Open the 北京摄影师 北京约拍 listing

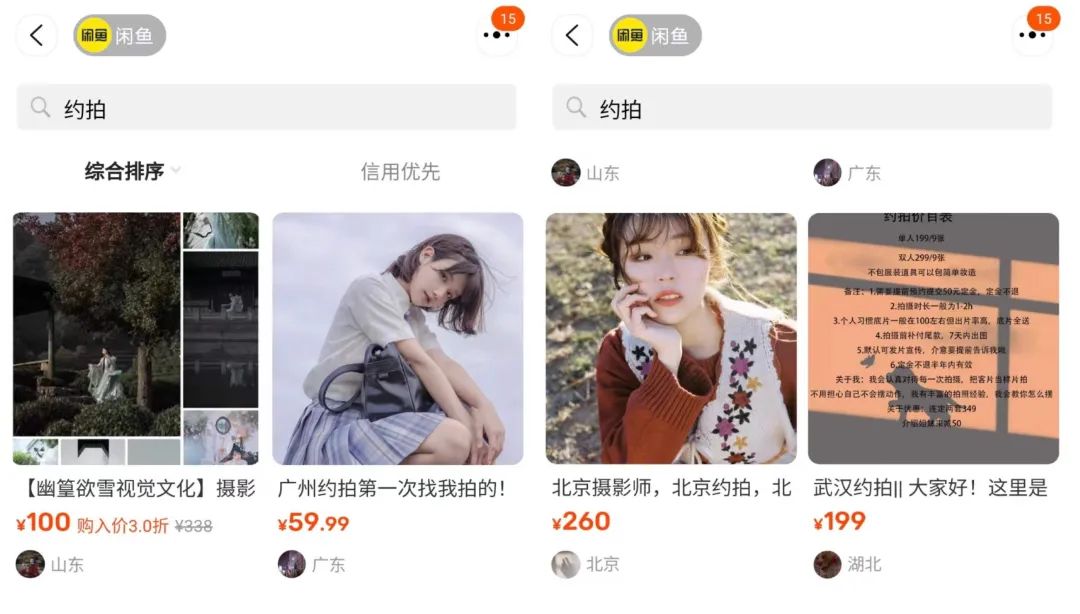pos(671,339)
